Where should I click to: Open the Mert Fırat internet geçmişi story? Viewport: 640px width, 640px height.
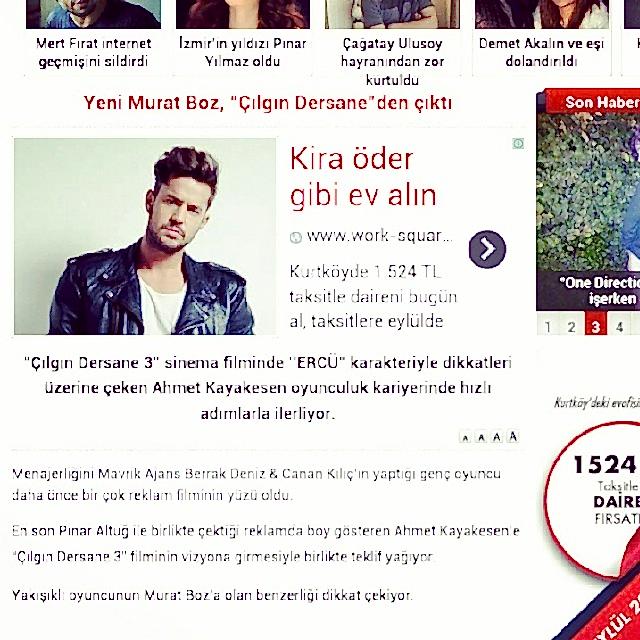click(93, 52)
